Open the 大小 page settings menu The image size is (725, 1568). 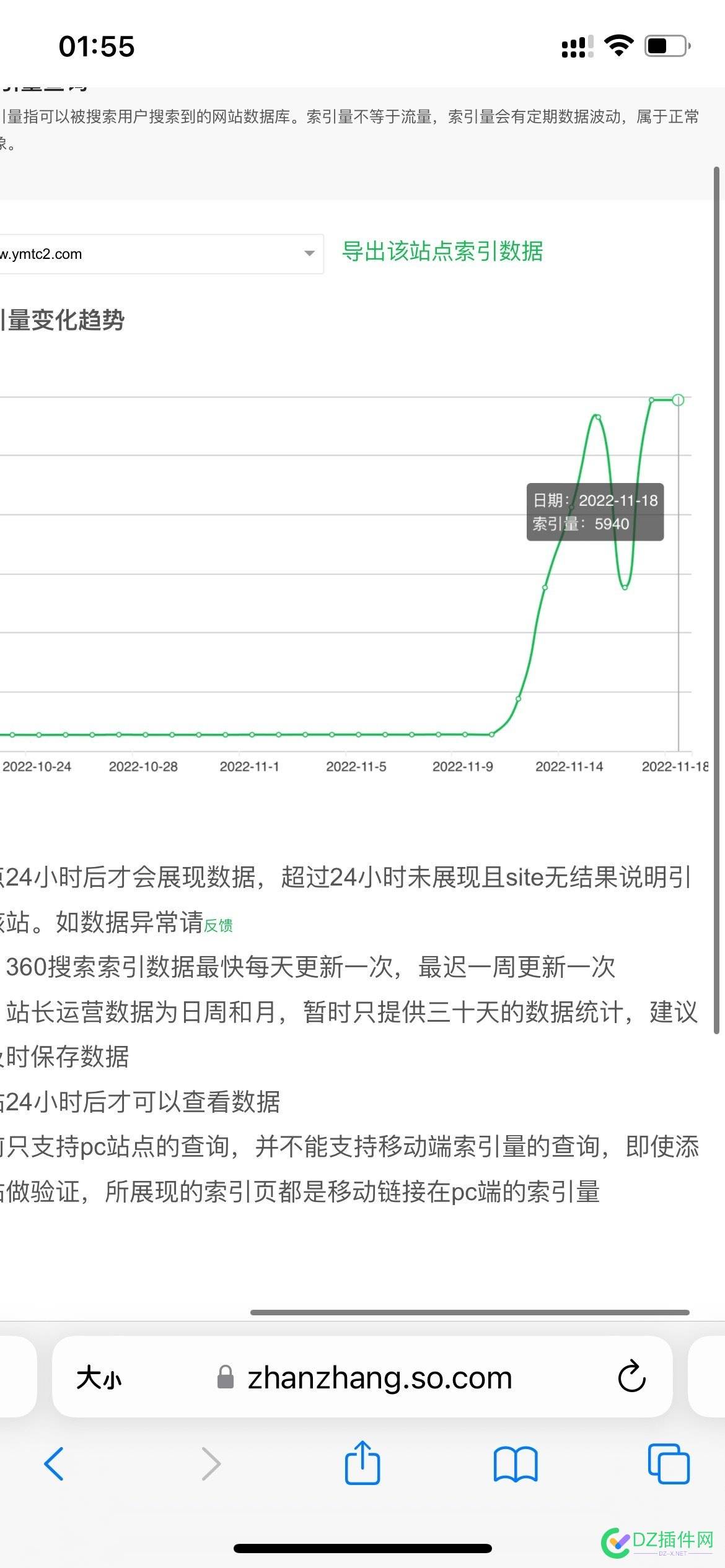[99, 1377]
